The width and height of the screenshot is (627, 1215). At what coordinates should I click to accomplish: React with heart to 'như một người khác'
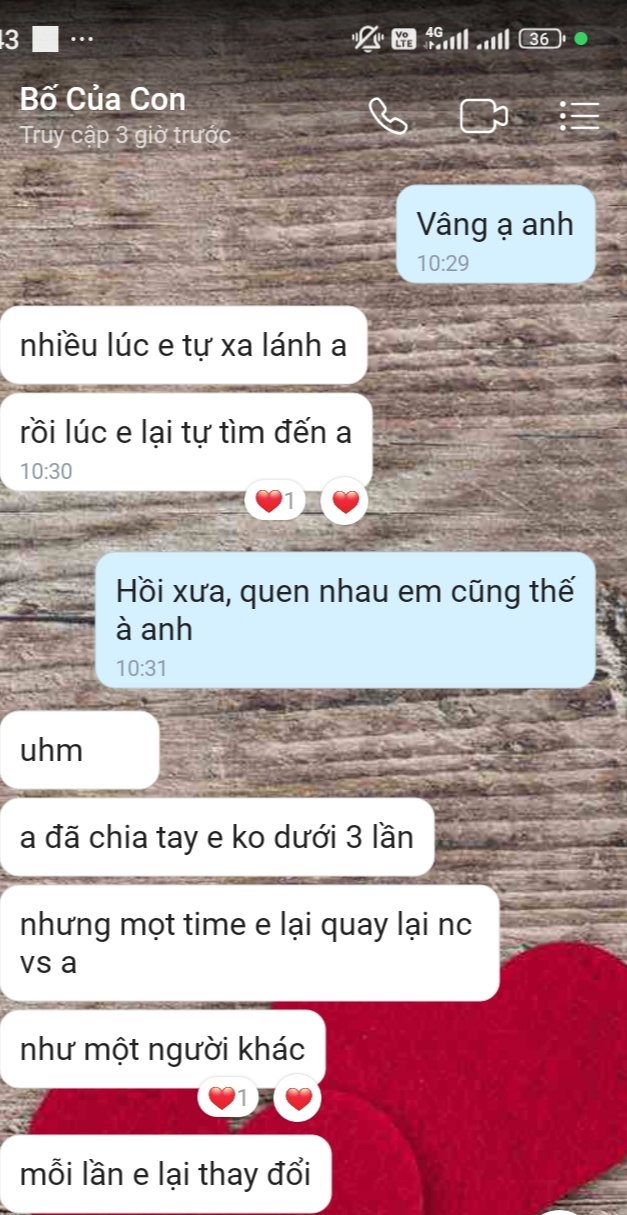pyautogui.click(x=298, y=1099)
